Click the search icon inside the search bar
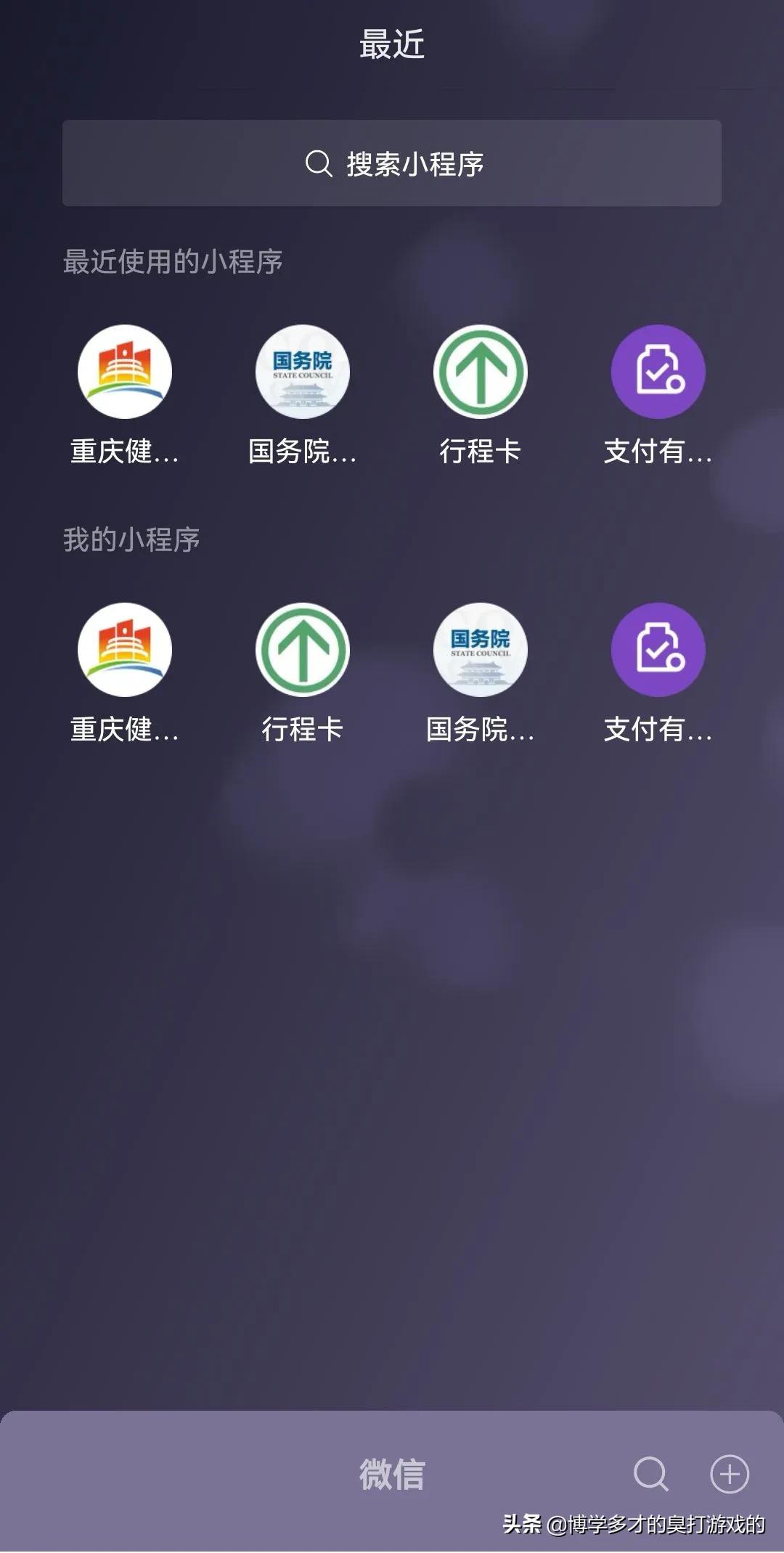This screenshot has width=784, height=1553. tap(319, 164)
